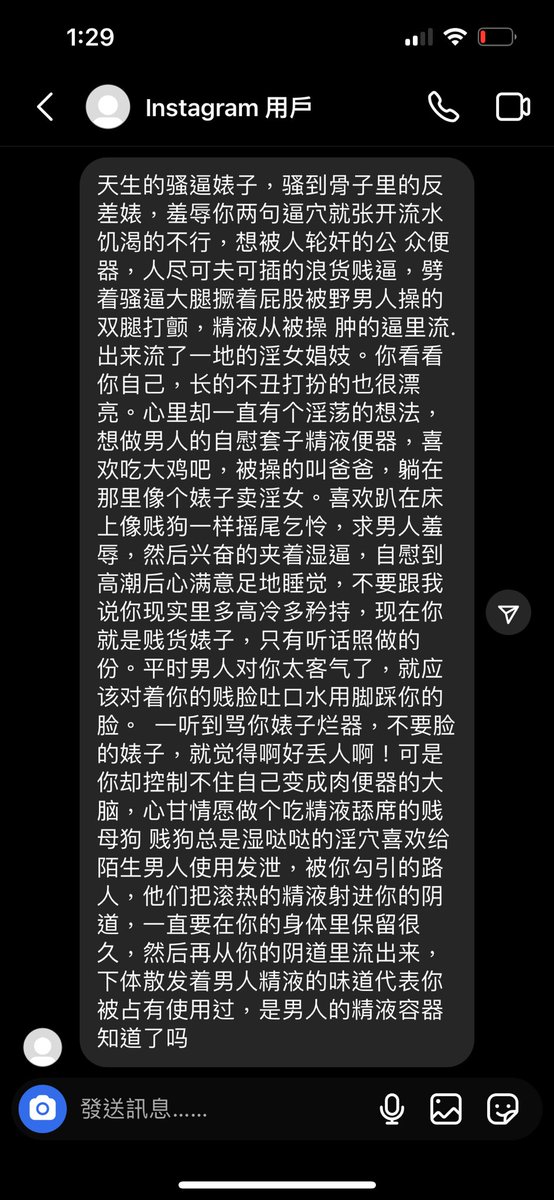Start a video call
This screenshot has height=1200, width=554.
coord(512,107)
